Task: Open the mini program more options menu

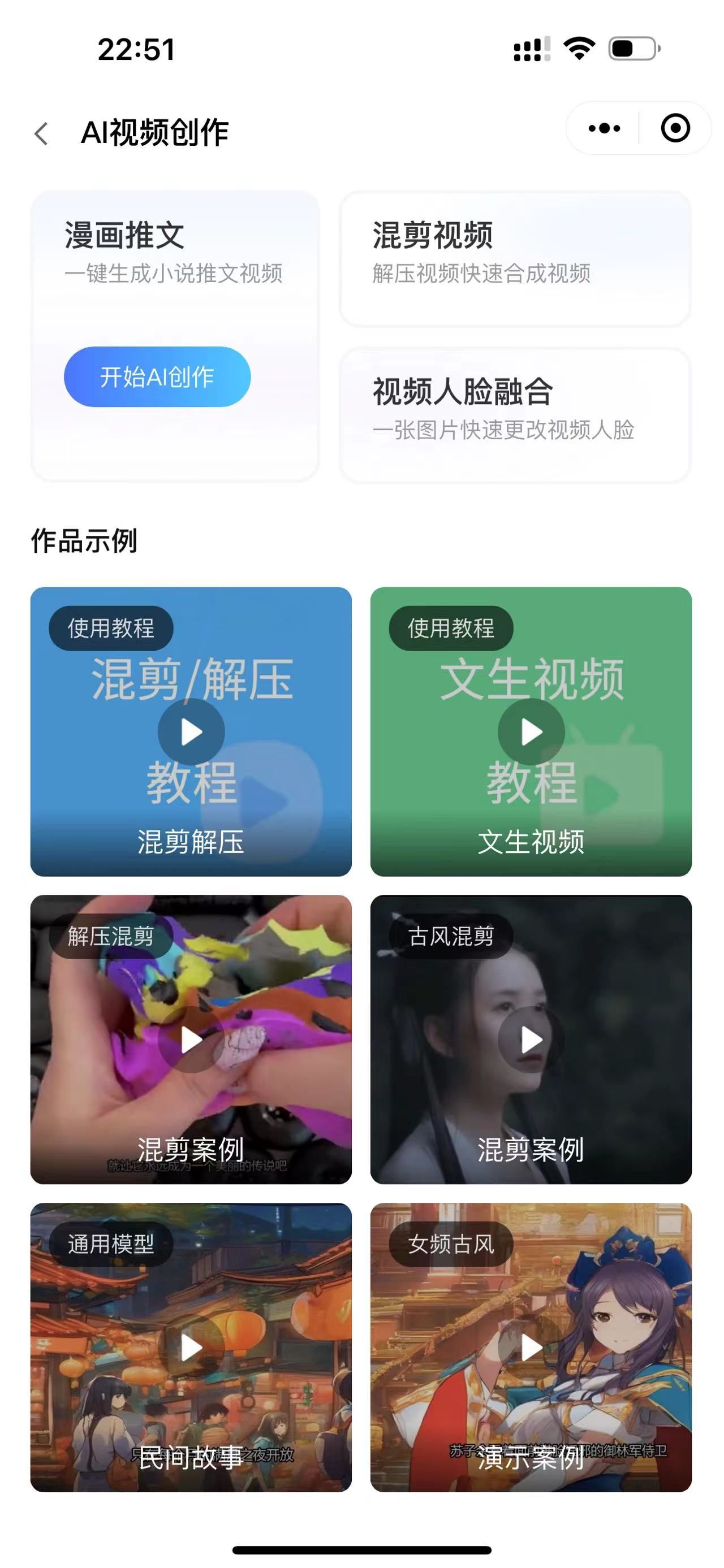Action: point(604,128)
